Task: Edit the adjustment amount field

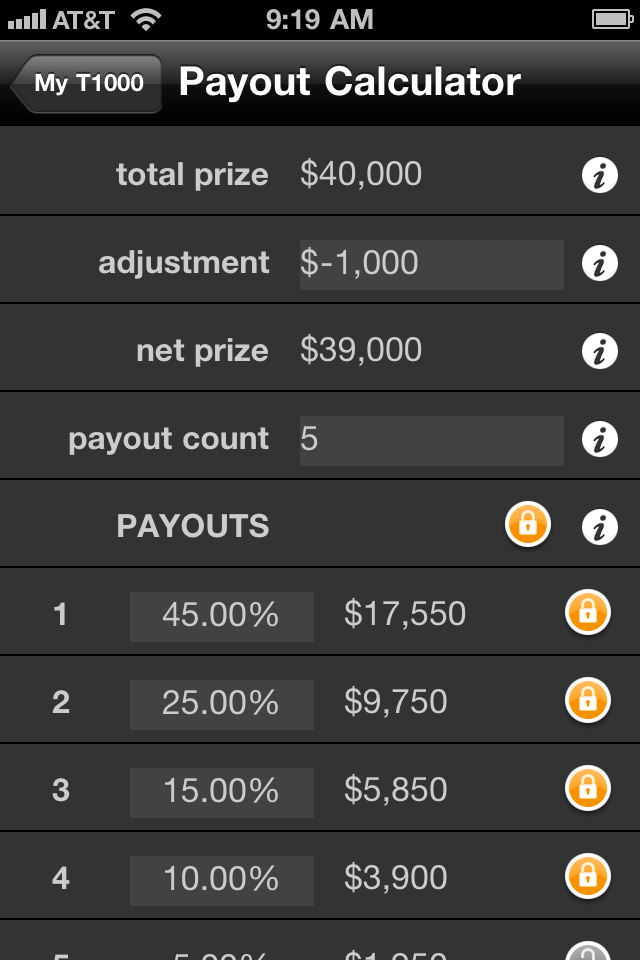Action: click(x=431, y=264)
